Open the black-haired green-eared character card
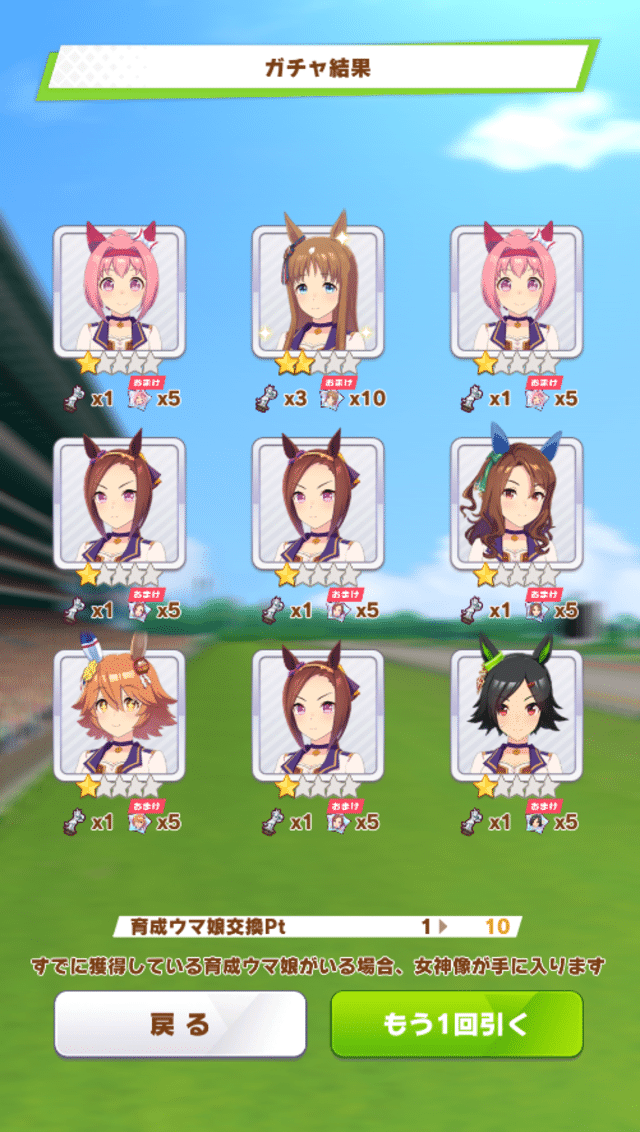 pos(516,714)
